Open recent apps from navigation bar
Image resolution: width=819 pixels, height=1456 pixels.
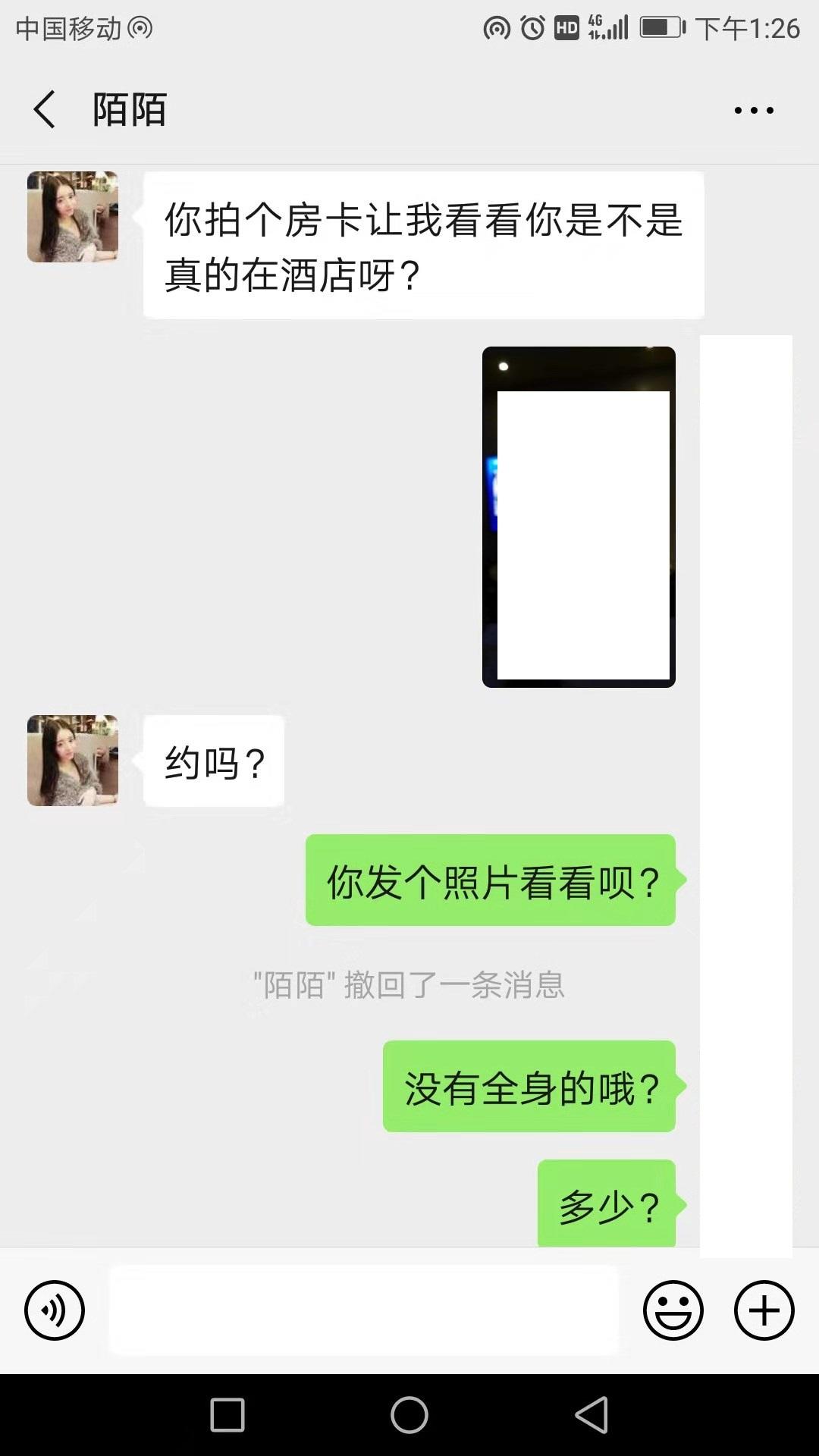(227, 1415)
